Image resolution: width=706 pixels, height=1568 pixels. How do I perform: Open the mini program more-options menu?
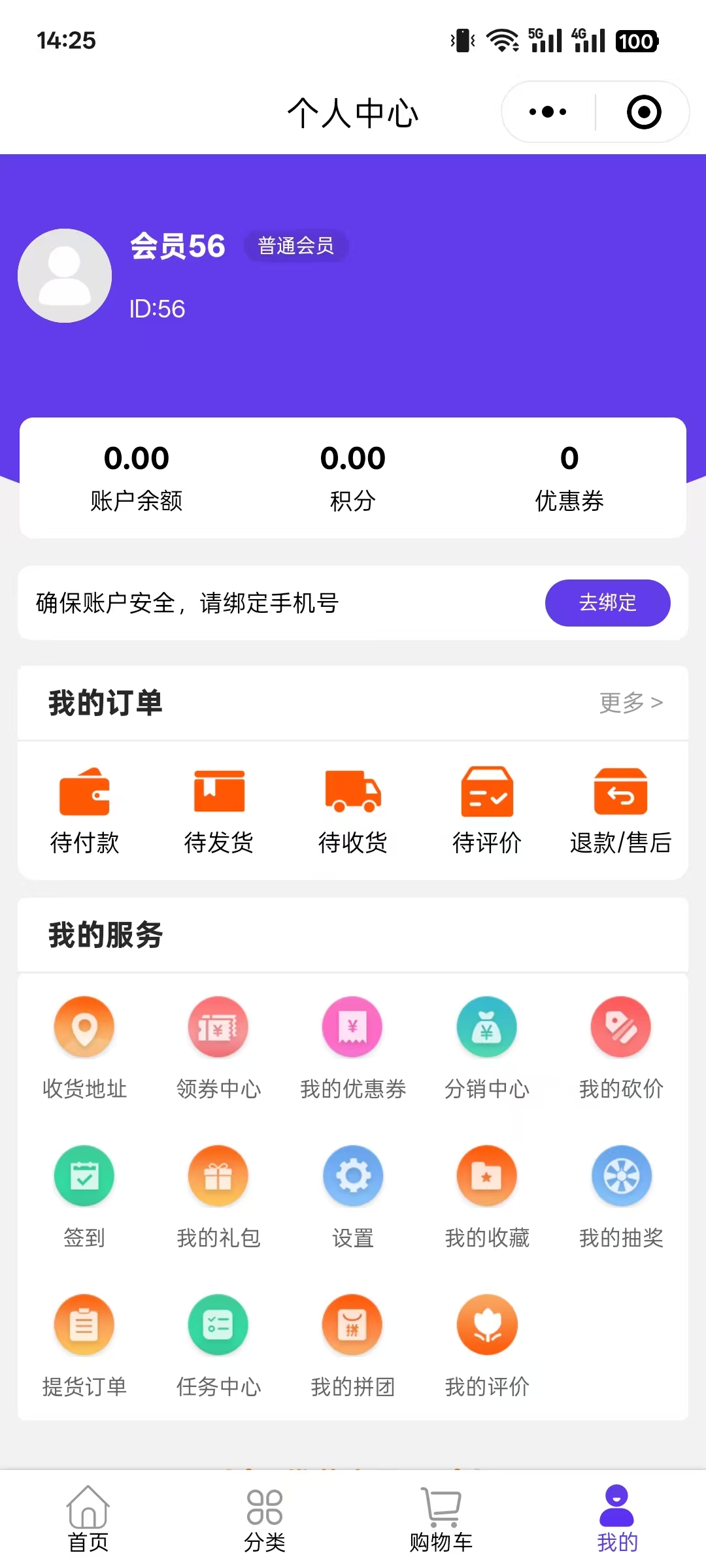(x=548, y=112)
